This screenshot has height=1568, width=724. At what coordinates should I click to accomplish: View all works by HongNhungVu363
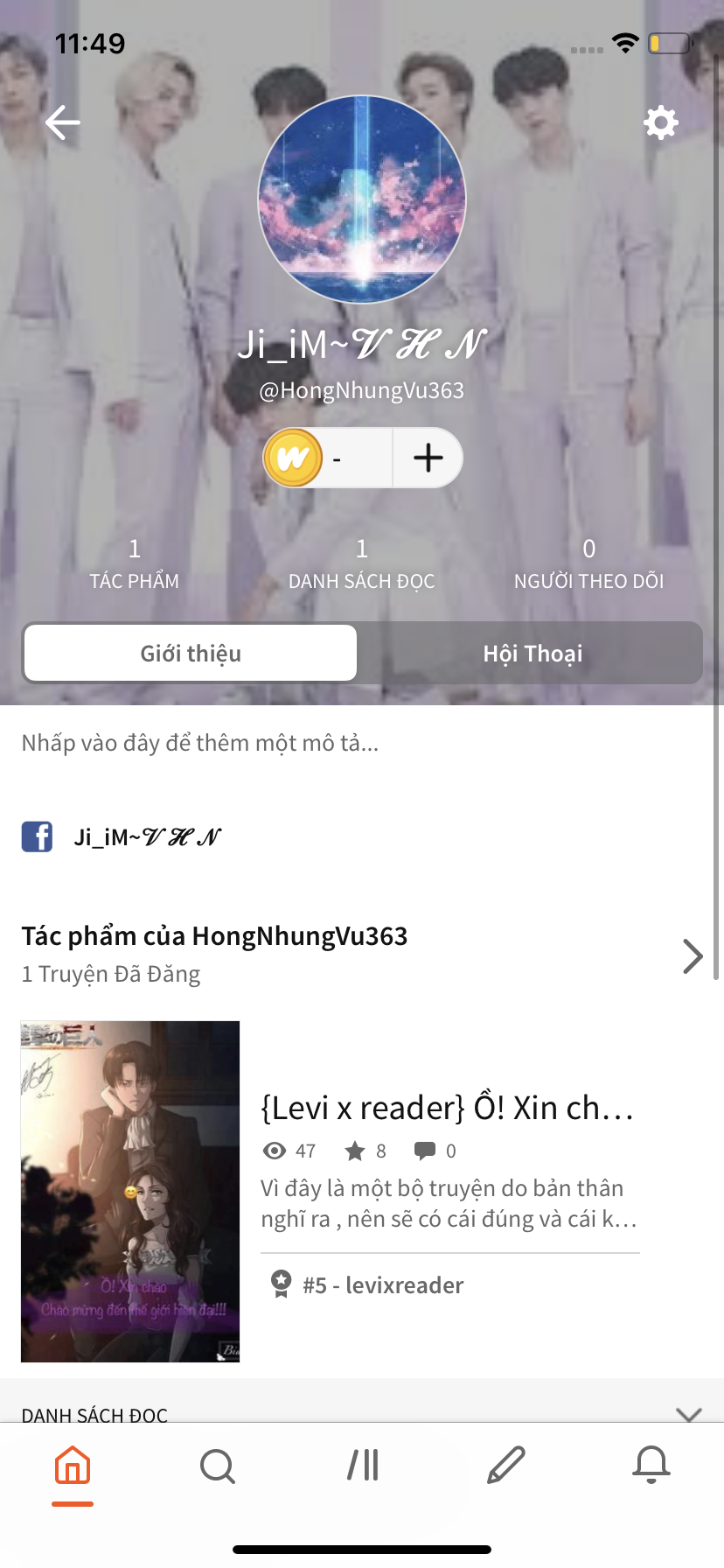(692, 956)
